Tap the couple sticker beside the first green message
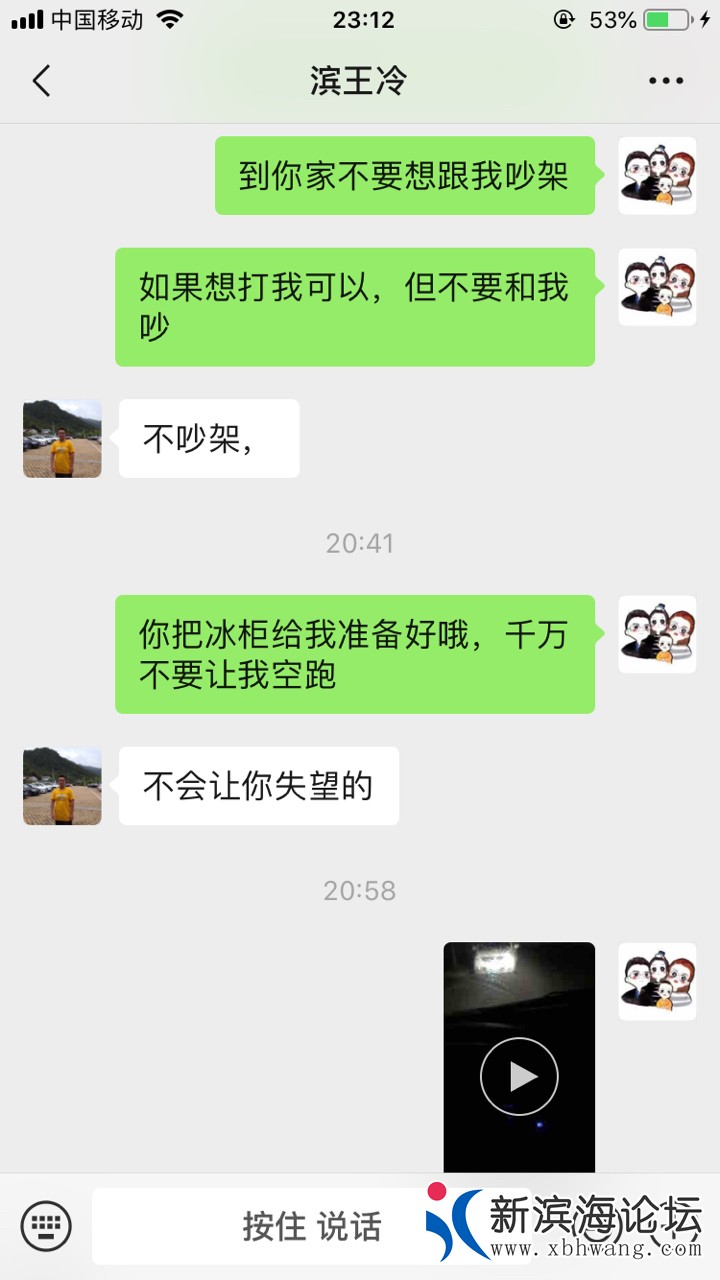The height and width of the screenshot is (1280, 720). (657, 176)
